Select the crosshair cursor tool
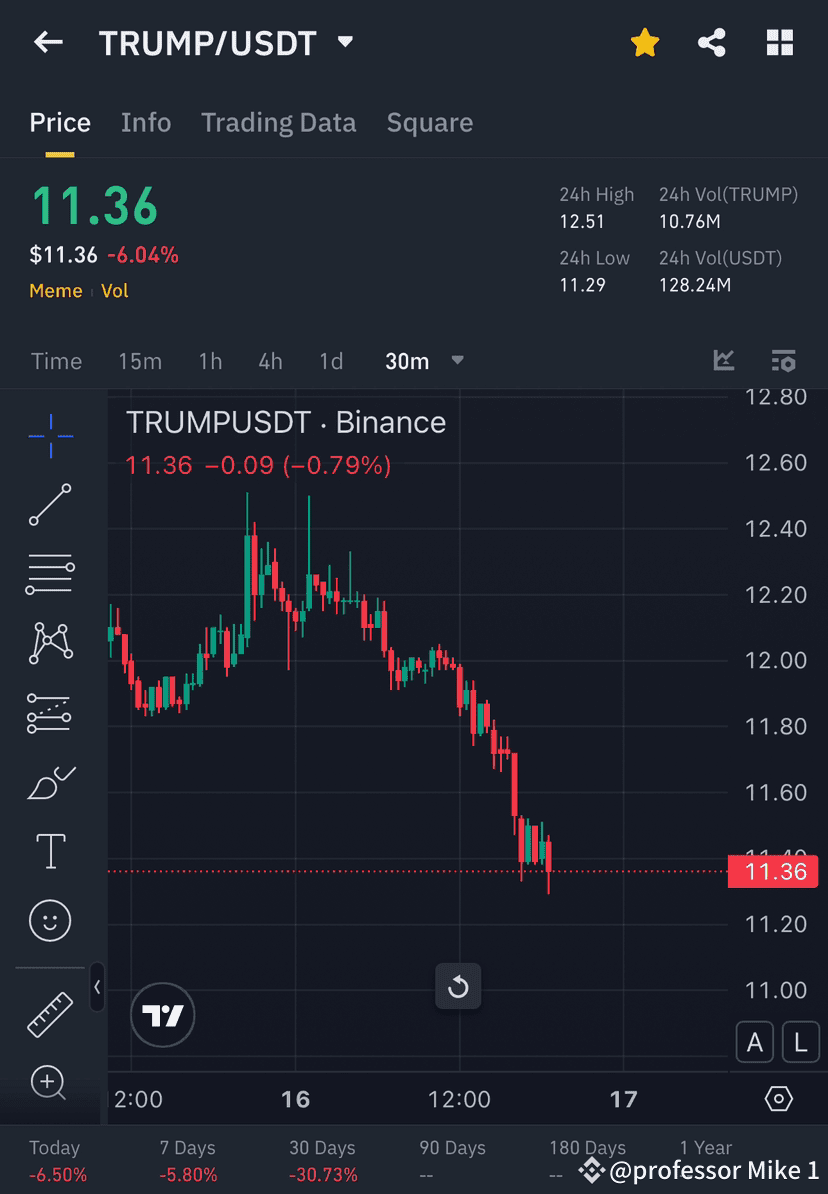This screenshot has height=1194, width=828. [x=49, y=435]
